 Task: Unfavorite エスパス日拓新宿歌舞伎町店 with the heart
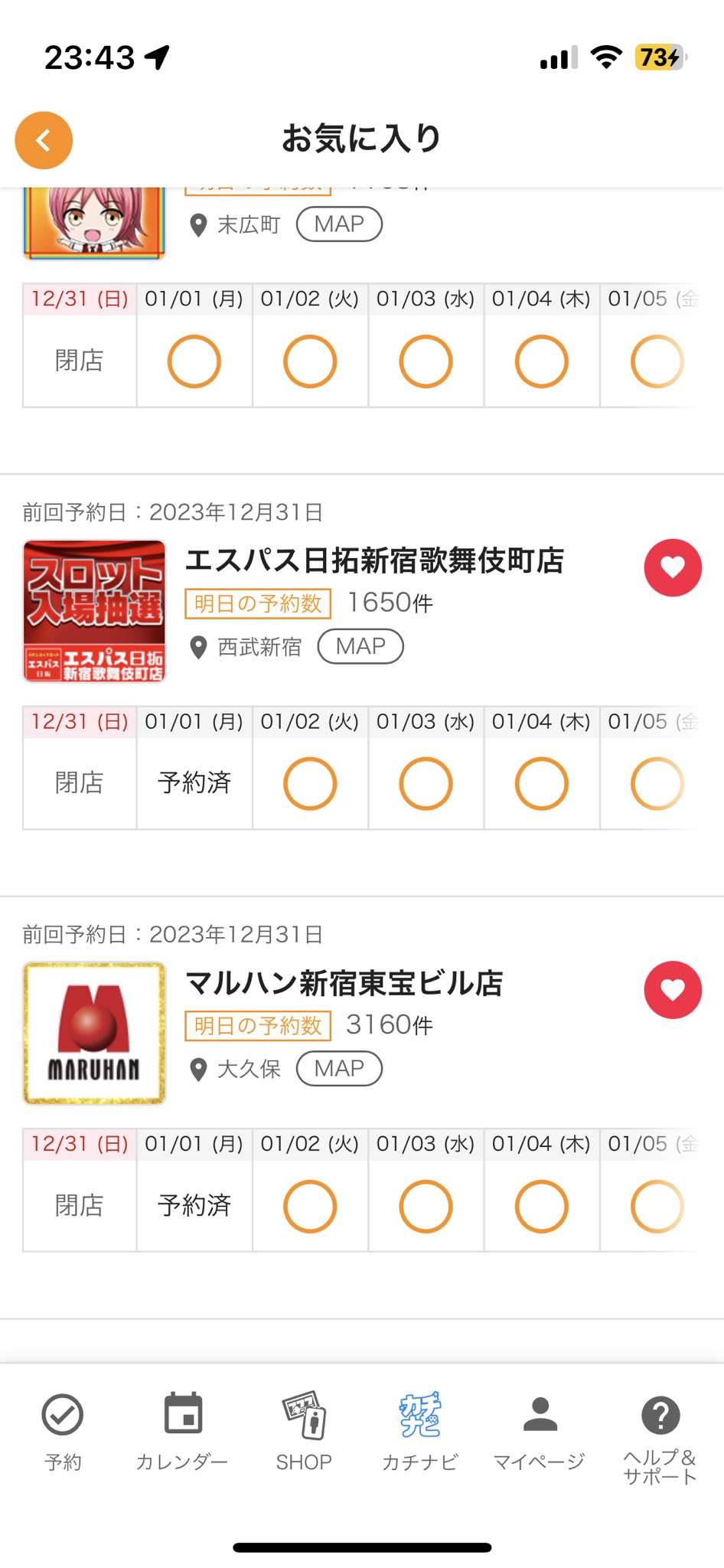tap(673, 567)
